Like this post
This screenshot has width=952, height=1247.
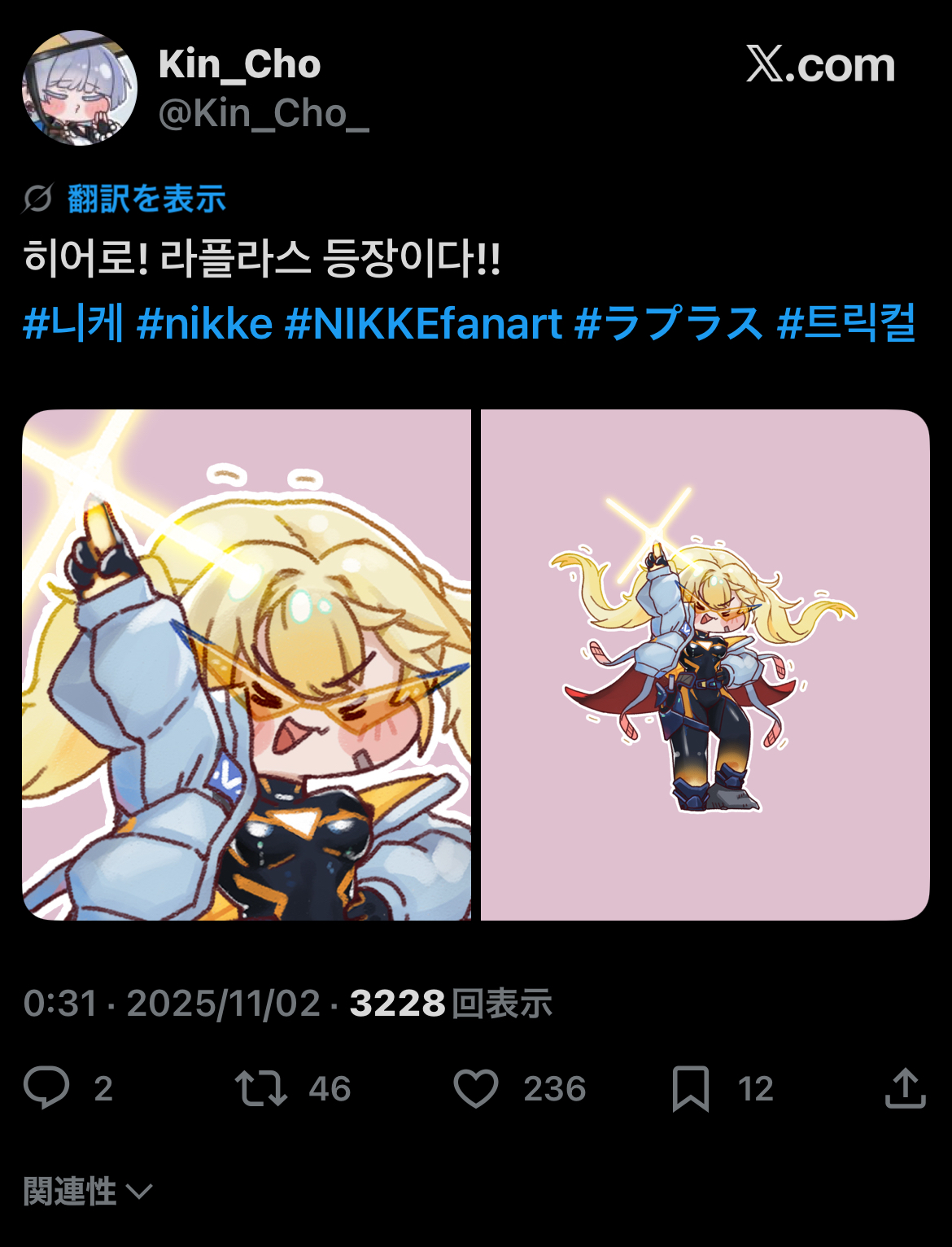coord(476,1088)
